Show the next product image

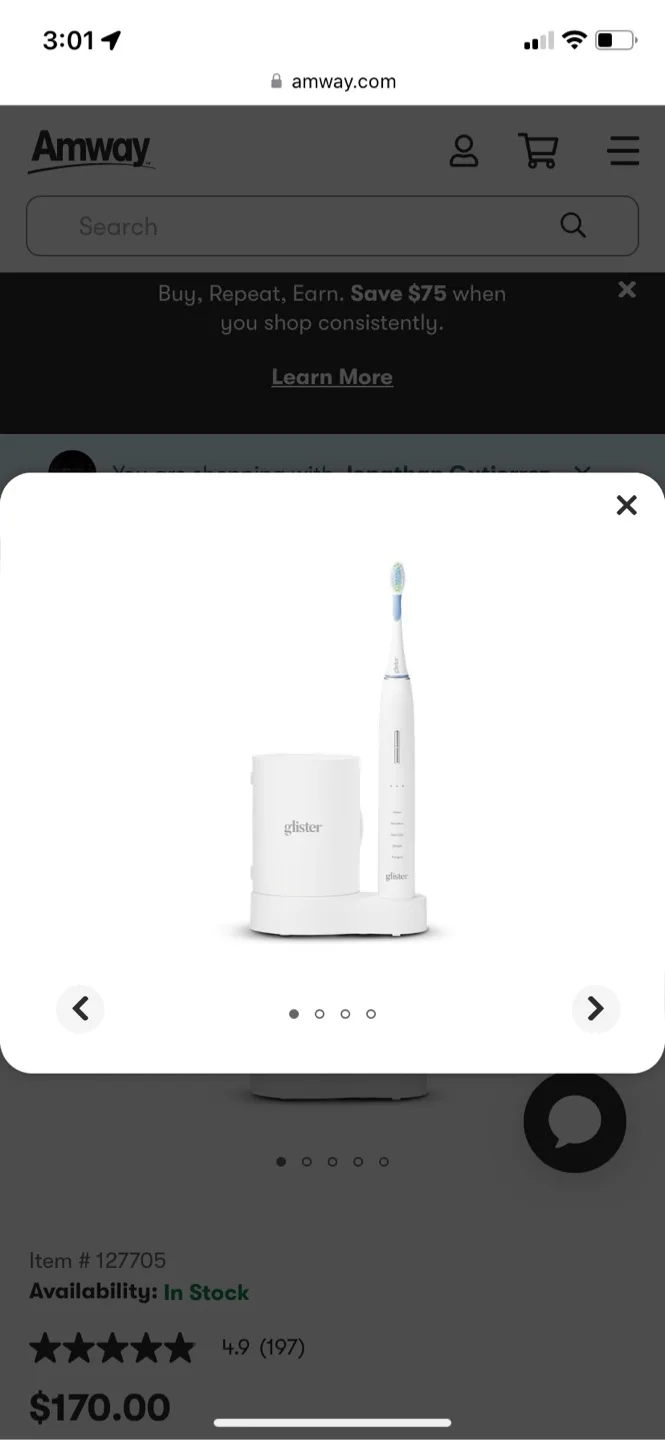(x=595, y=1008)
